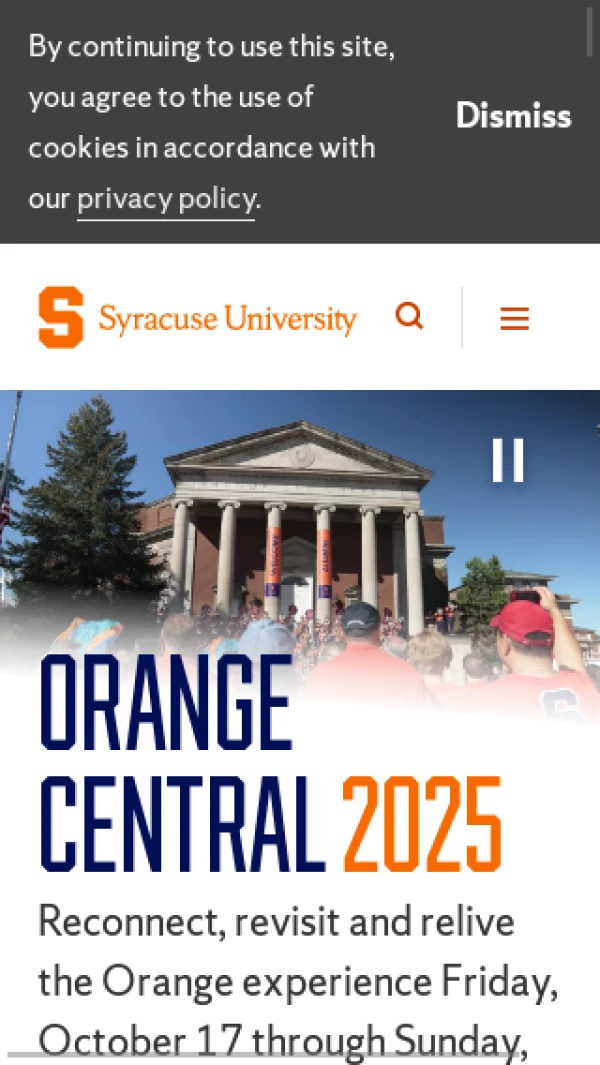
Task: Dismiss the cookie notice
Action: (x=513, y=116)
